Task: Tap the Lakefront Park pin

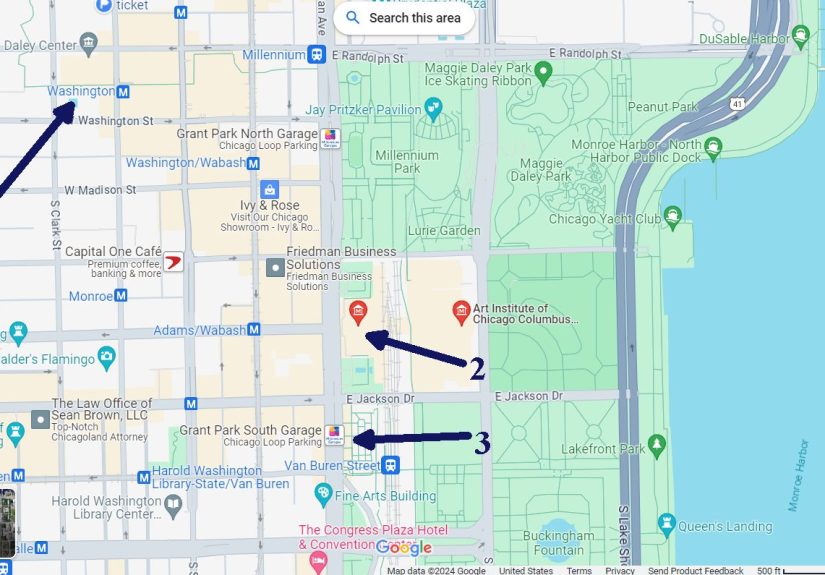Action: 656,443
